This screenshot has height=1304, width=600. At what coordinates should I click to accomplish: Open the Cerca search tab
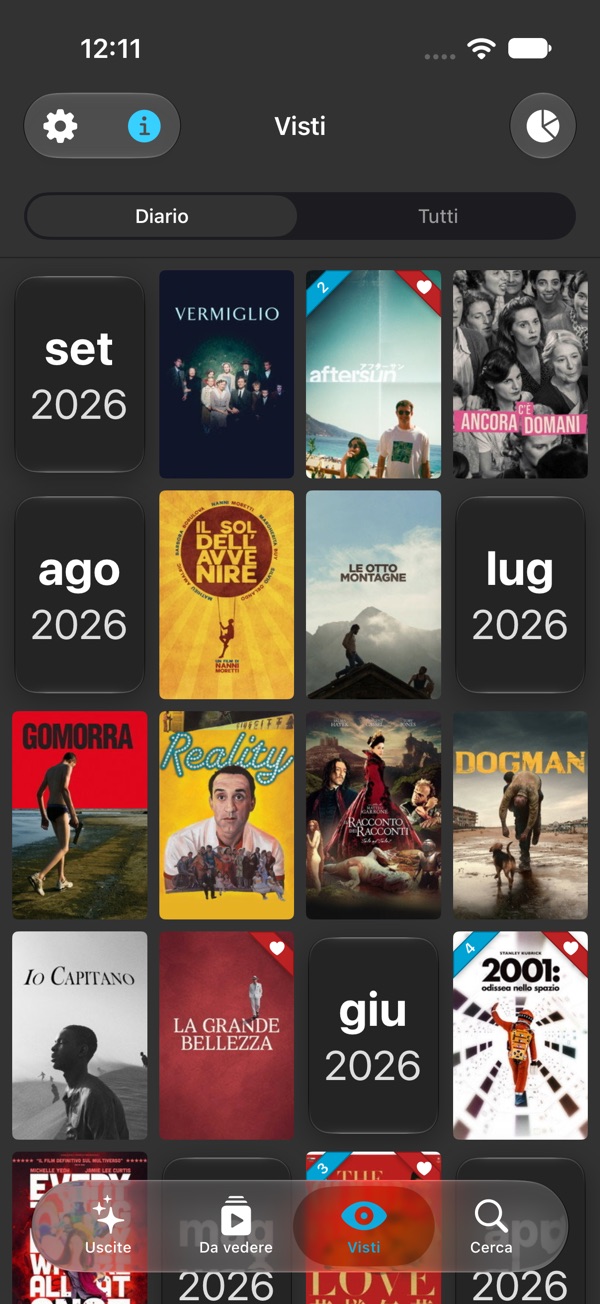491,1227
